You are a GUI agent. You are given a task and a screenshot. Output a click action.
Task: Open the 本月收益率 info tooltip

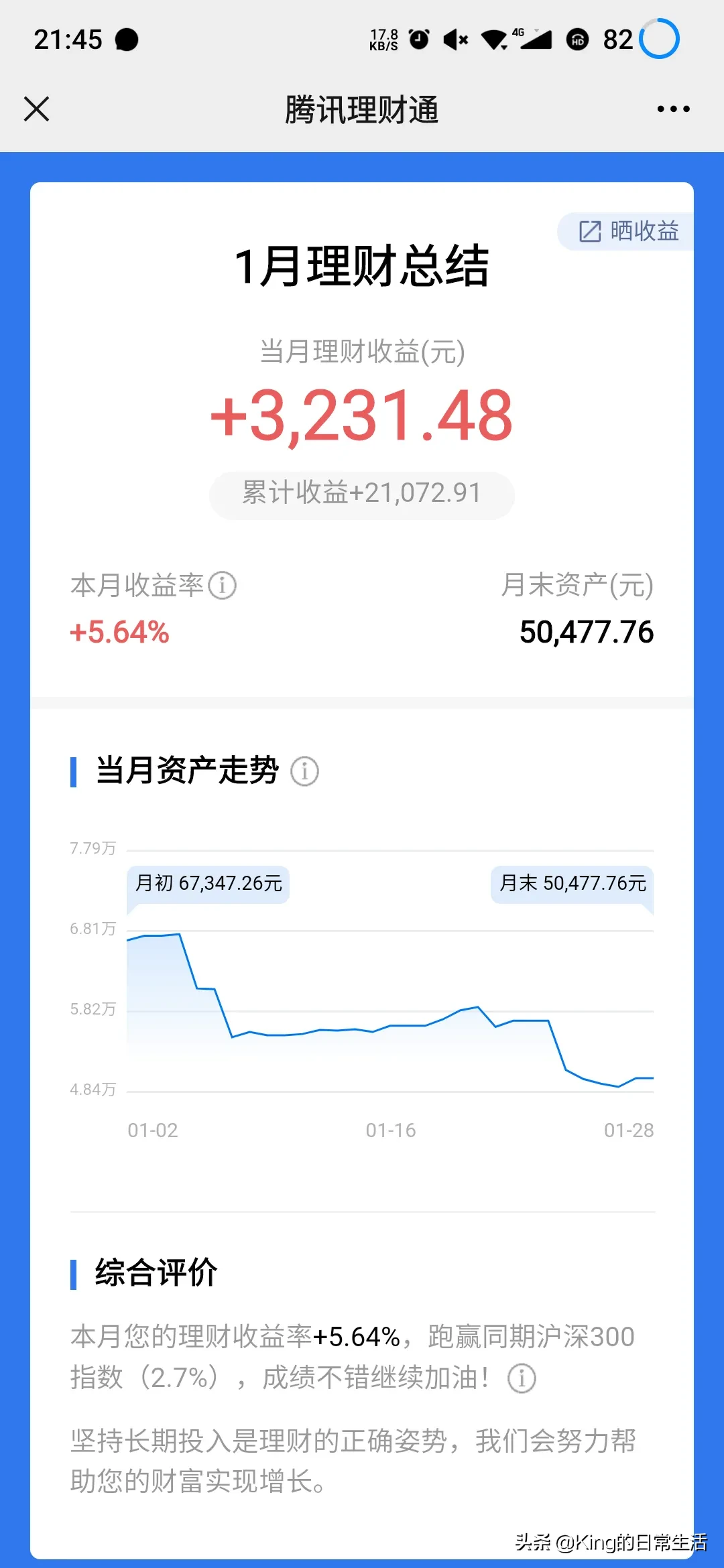click(x=221, y=585)
